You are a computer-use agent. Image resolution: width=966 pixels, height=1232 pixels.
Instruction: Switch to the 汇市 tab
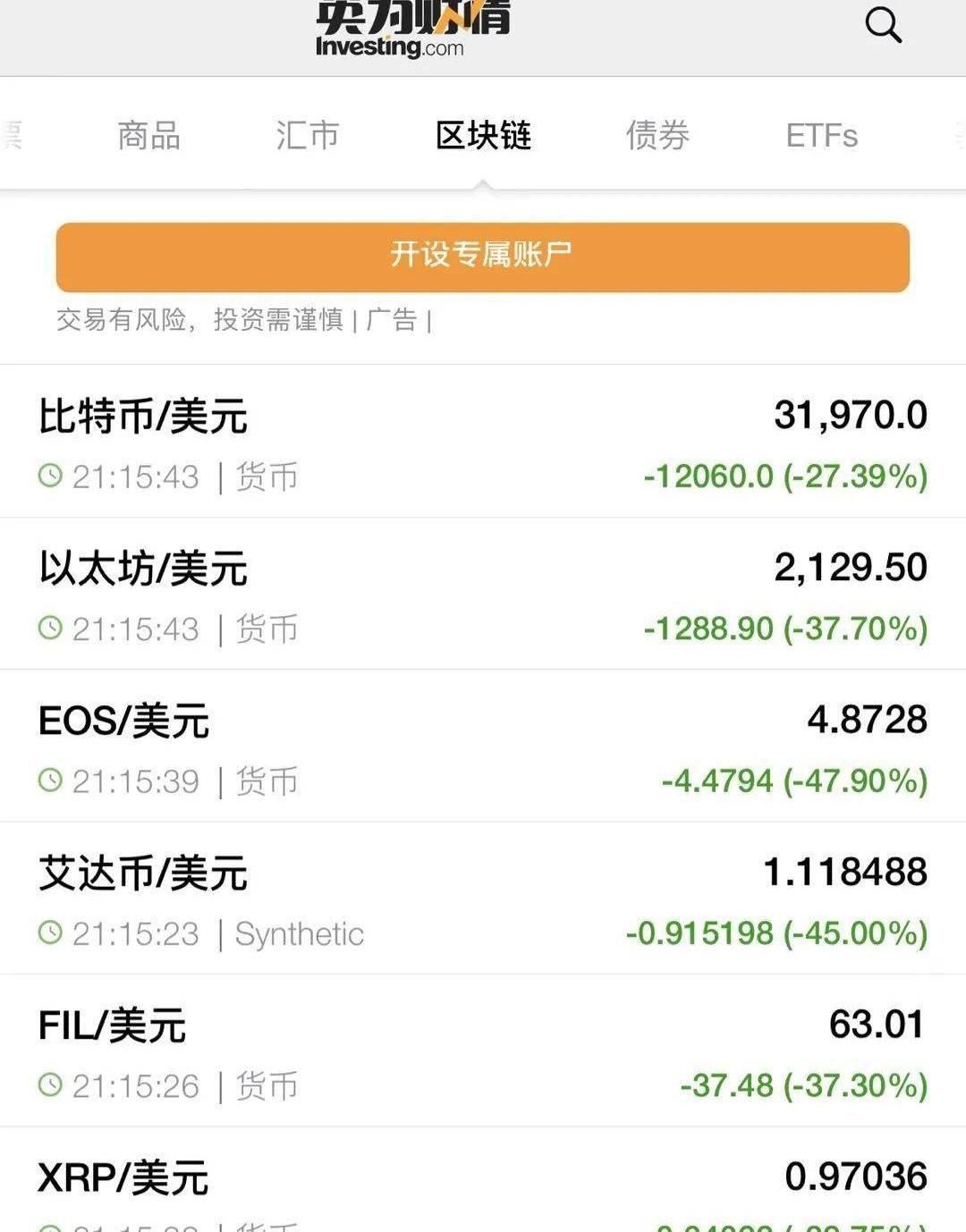[x=307, y=136]
